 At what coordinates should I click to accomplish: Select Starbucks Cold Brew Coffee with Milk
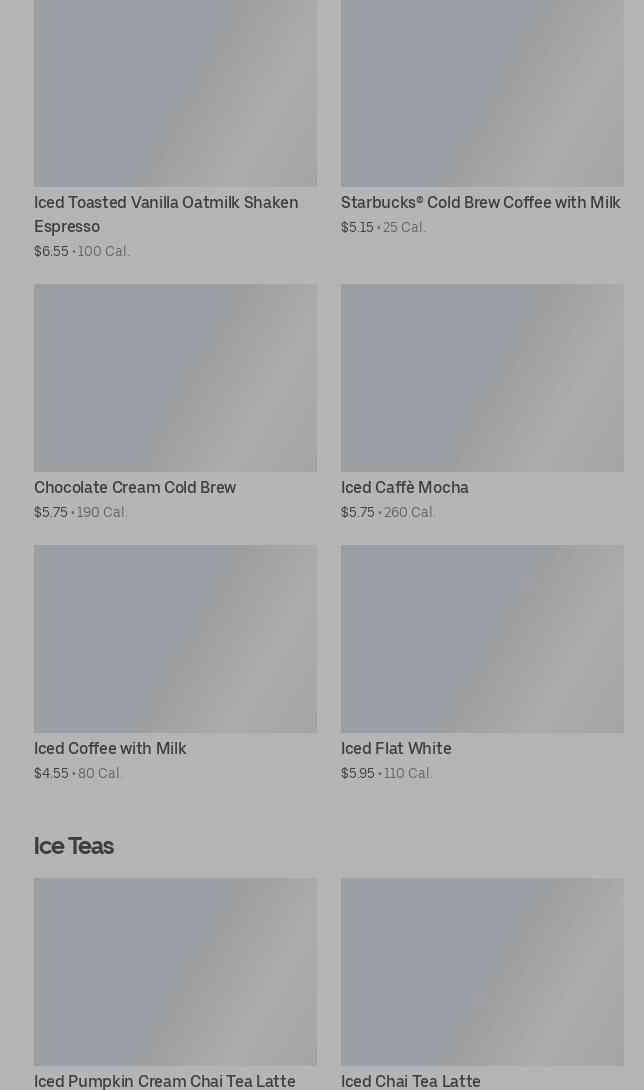[482, 100]
